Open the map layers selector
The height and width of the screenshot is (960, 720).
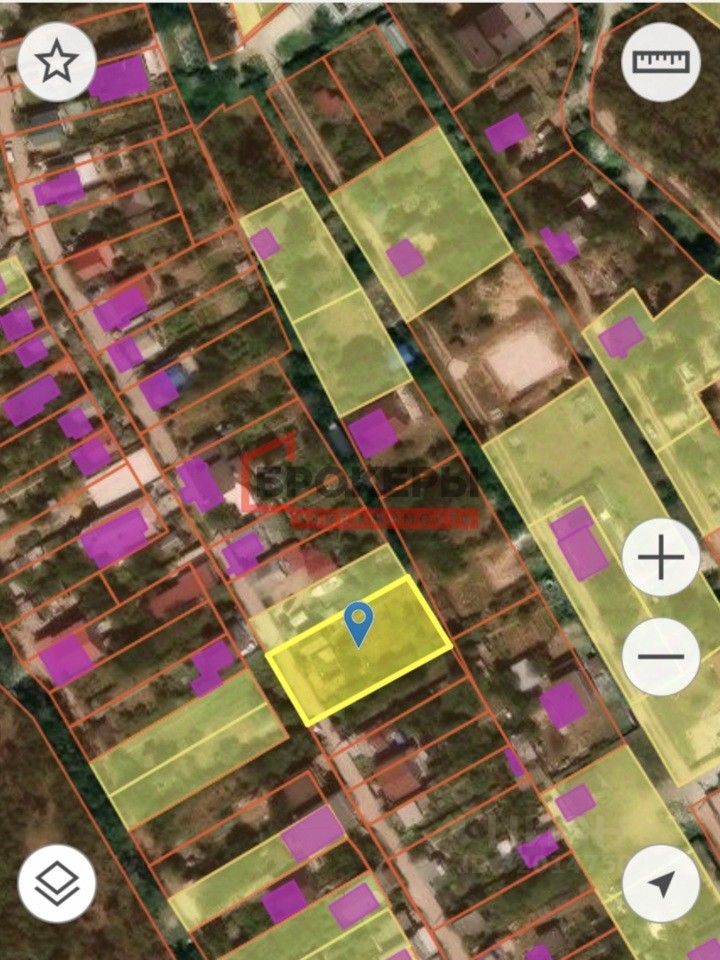coord(56,883)
